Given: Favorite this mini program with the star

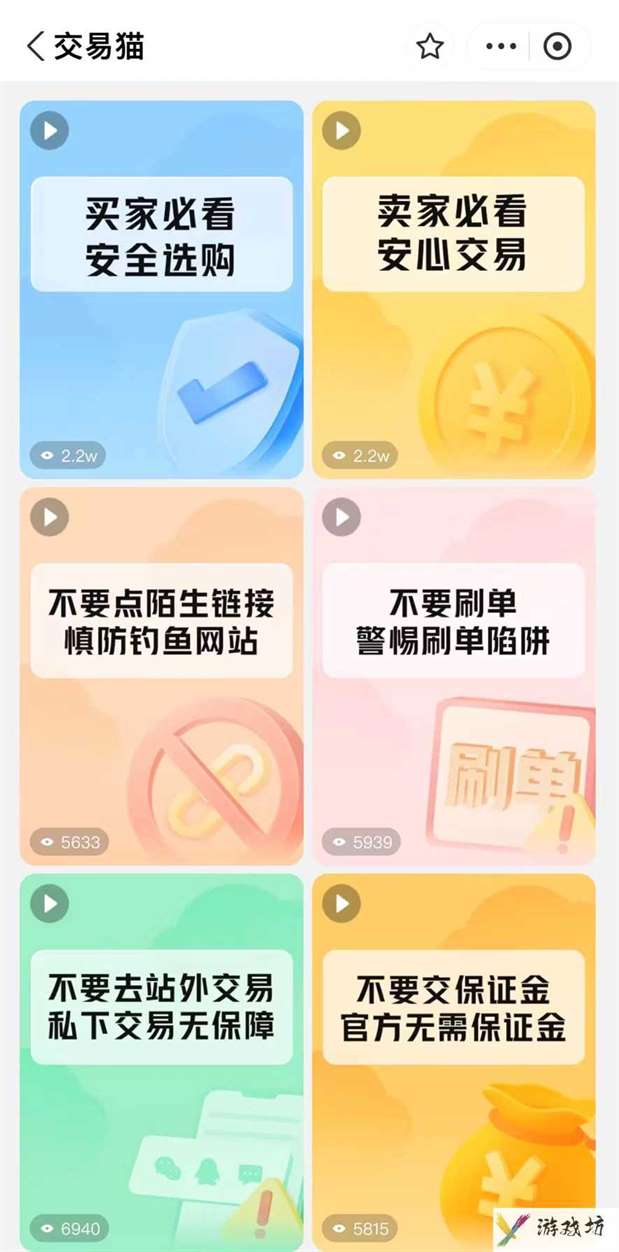Looking at the screenshot, I should (430, 46).
